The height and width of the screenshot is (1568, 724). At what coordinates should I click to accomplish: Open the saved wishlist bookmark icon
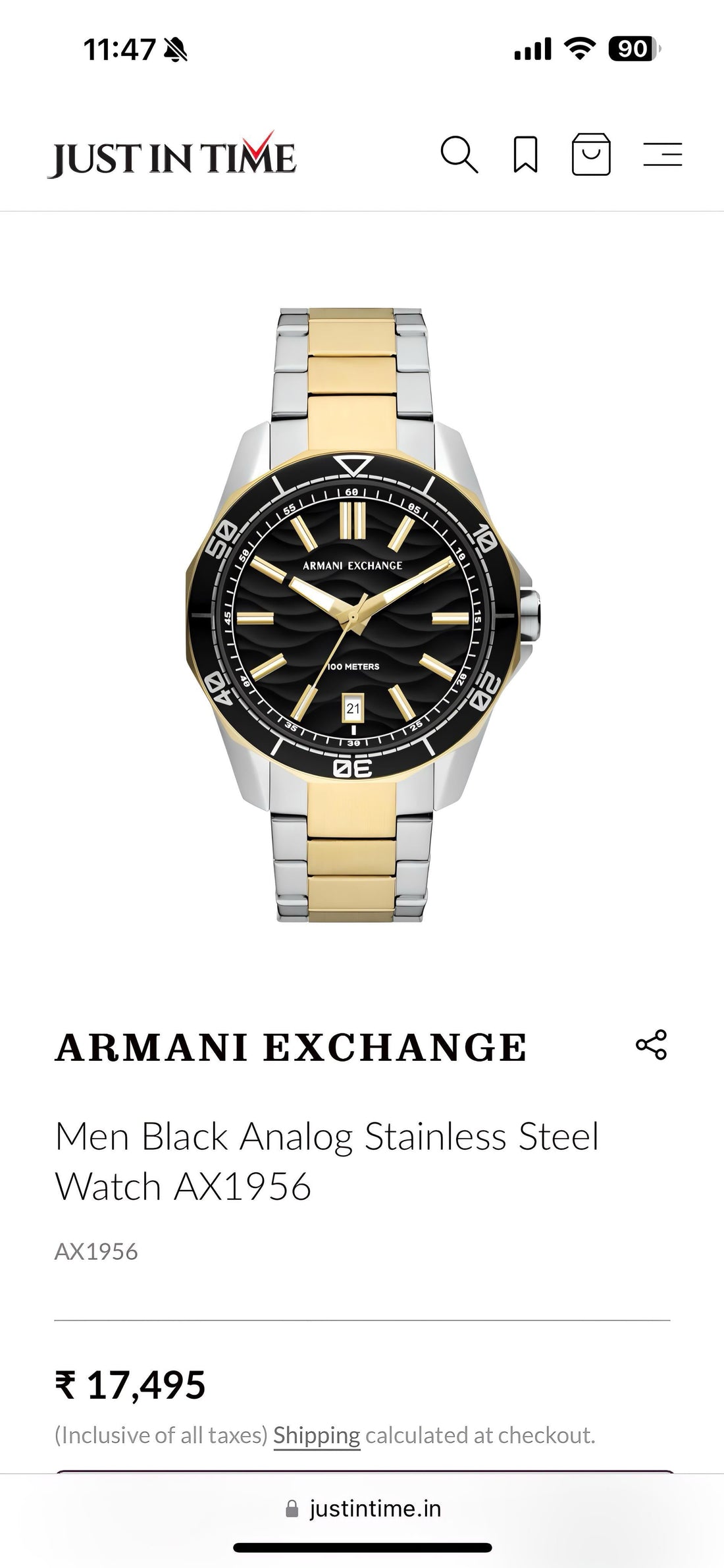pyautogui.click(x=525, y=155)
